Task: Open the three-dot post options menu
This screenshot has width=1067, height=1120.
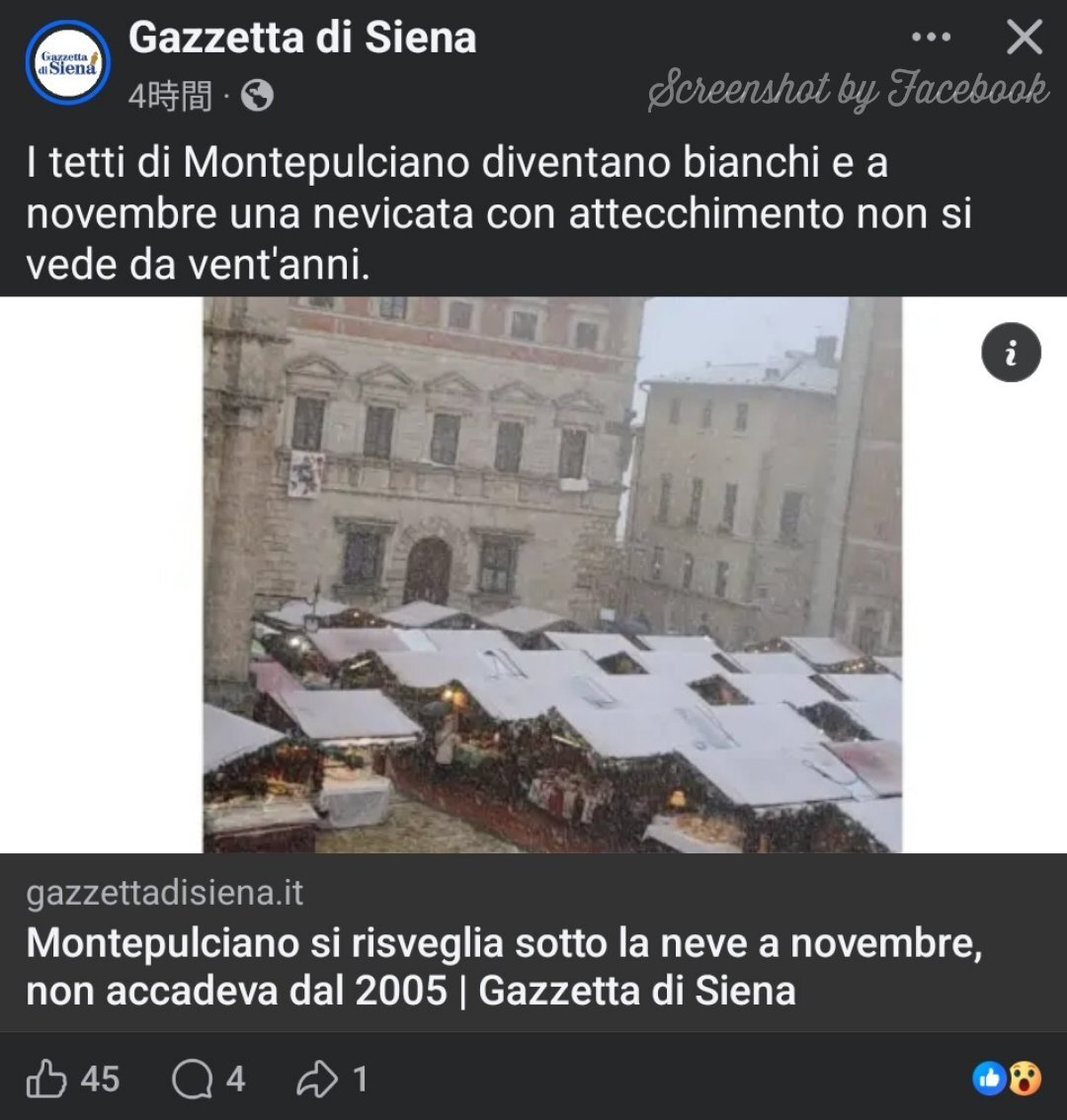Action: tap(931, 38)
